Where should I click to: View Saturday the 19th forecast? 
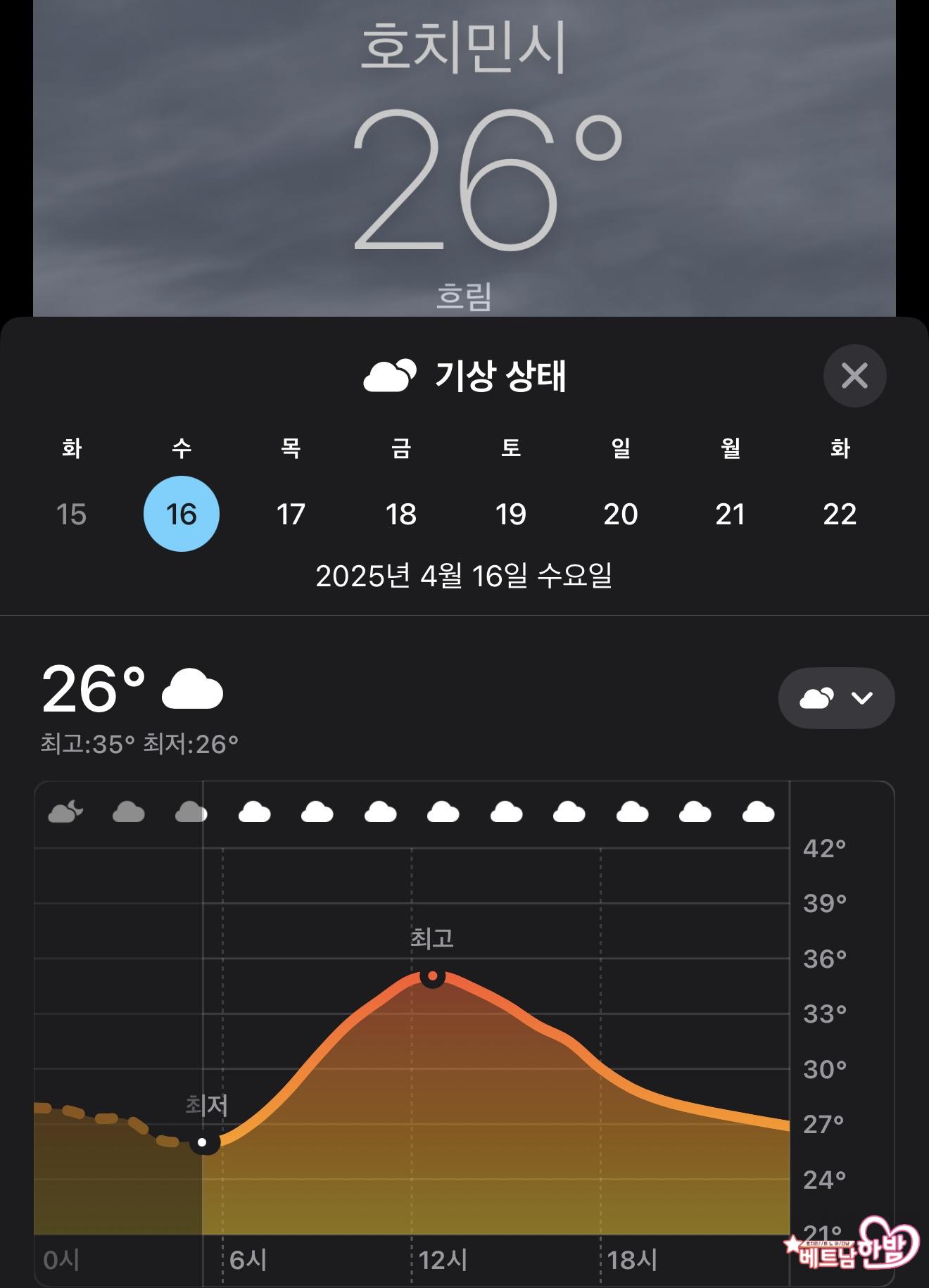tap(511, 514)
